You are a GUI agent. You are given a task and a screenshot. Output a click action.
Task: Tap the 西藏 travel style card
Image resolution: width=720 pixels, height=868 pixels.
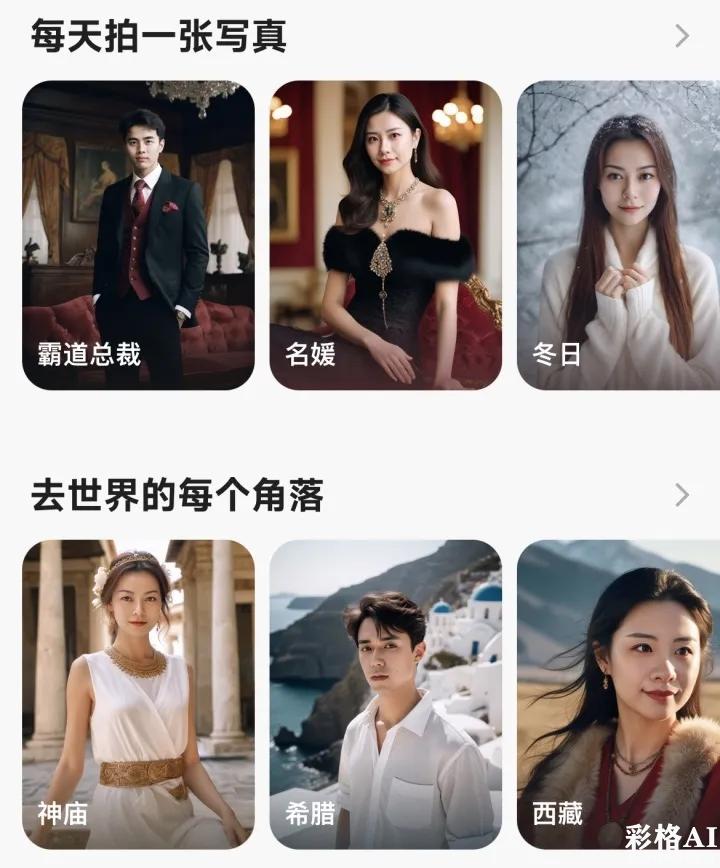pyautogui.click(x=618, y=694)
